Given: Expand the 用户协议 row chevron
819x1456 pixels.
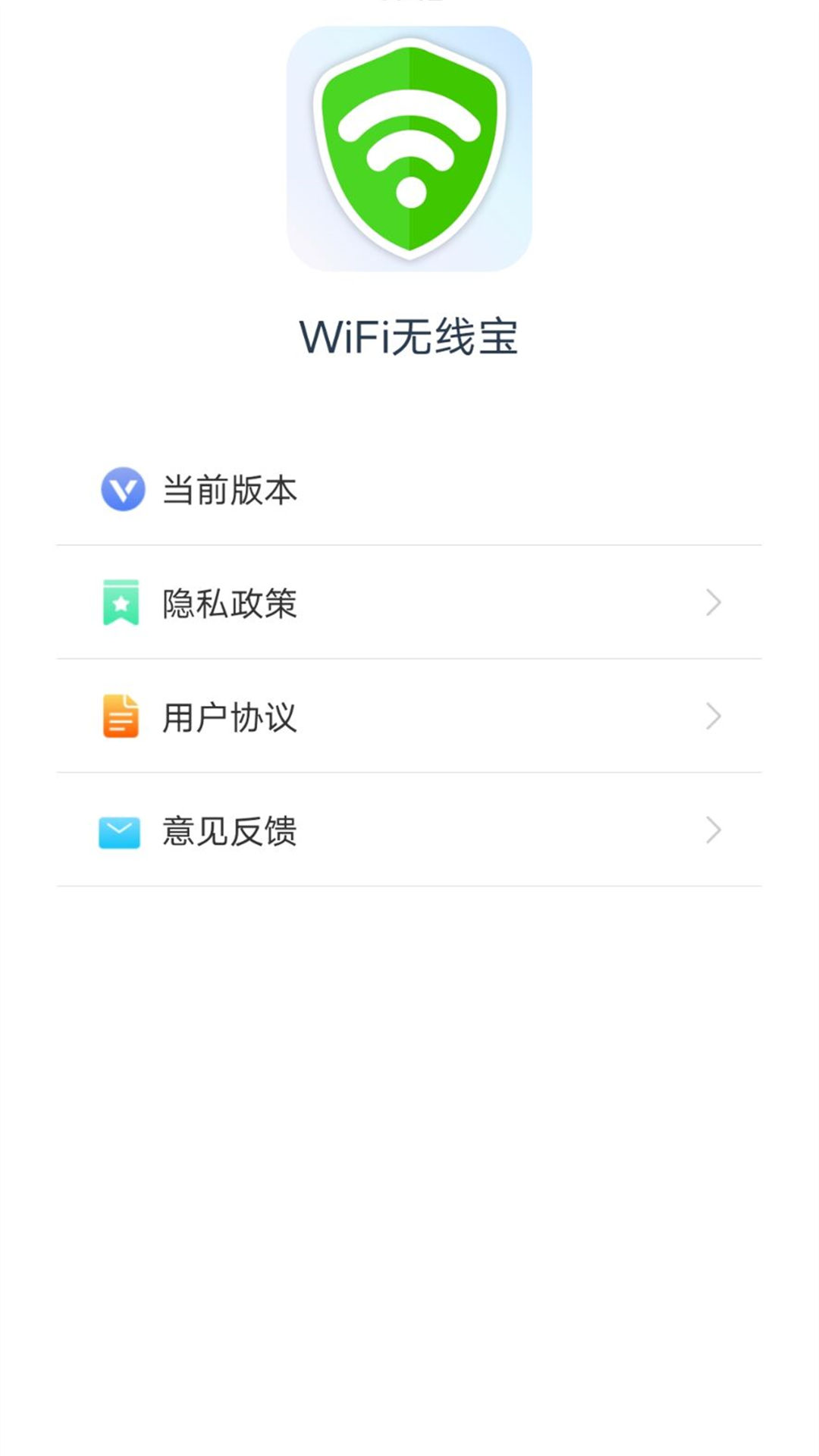Looking at the screenshot, I should click(714, 717).
